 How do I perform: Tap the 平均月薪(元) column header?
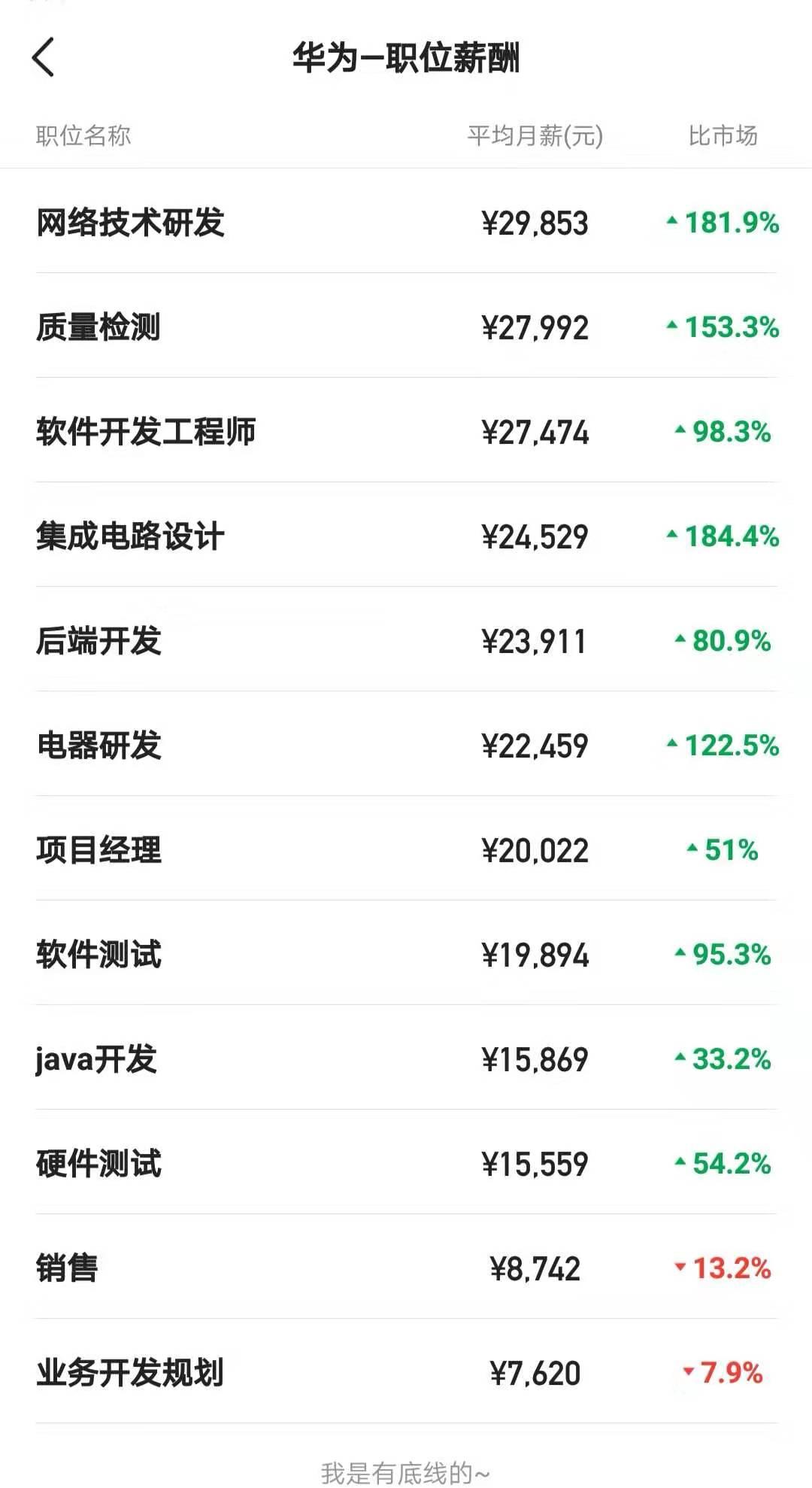(535, 135)
